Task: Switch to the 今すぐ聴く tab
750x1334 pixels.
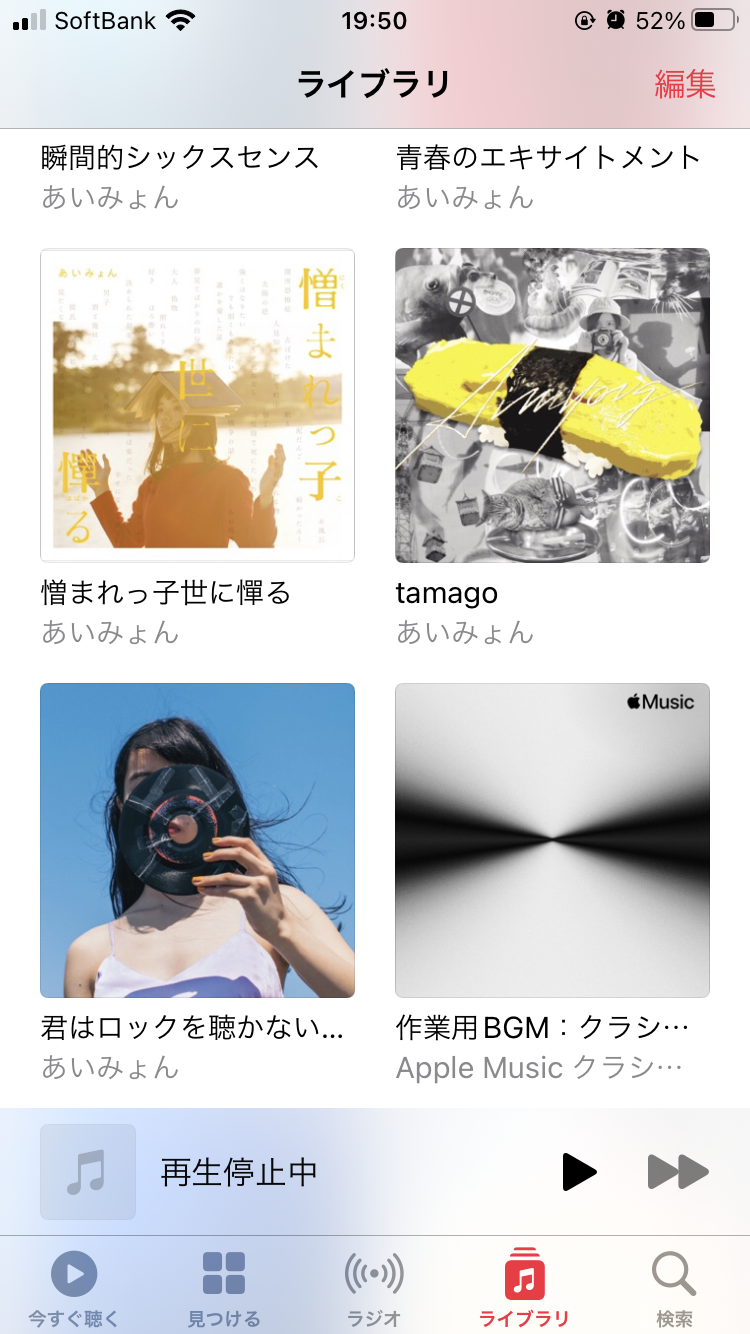Action: [74, 1286]
